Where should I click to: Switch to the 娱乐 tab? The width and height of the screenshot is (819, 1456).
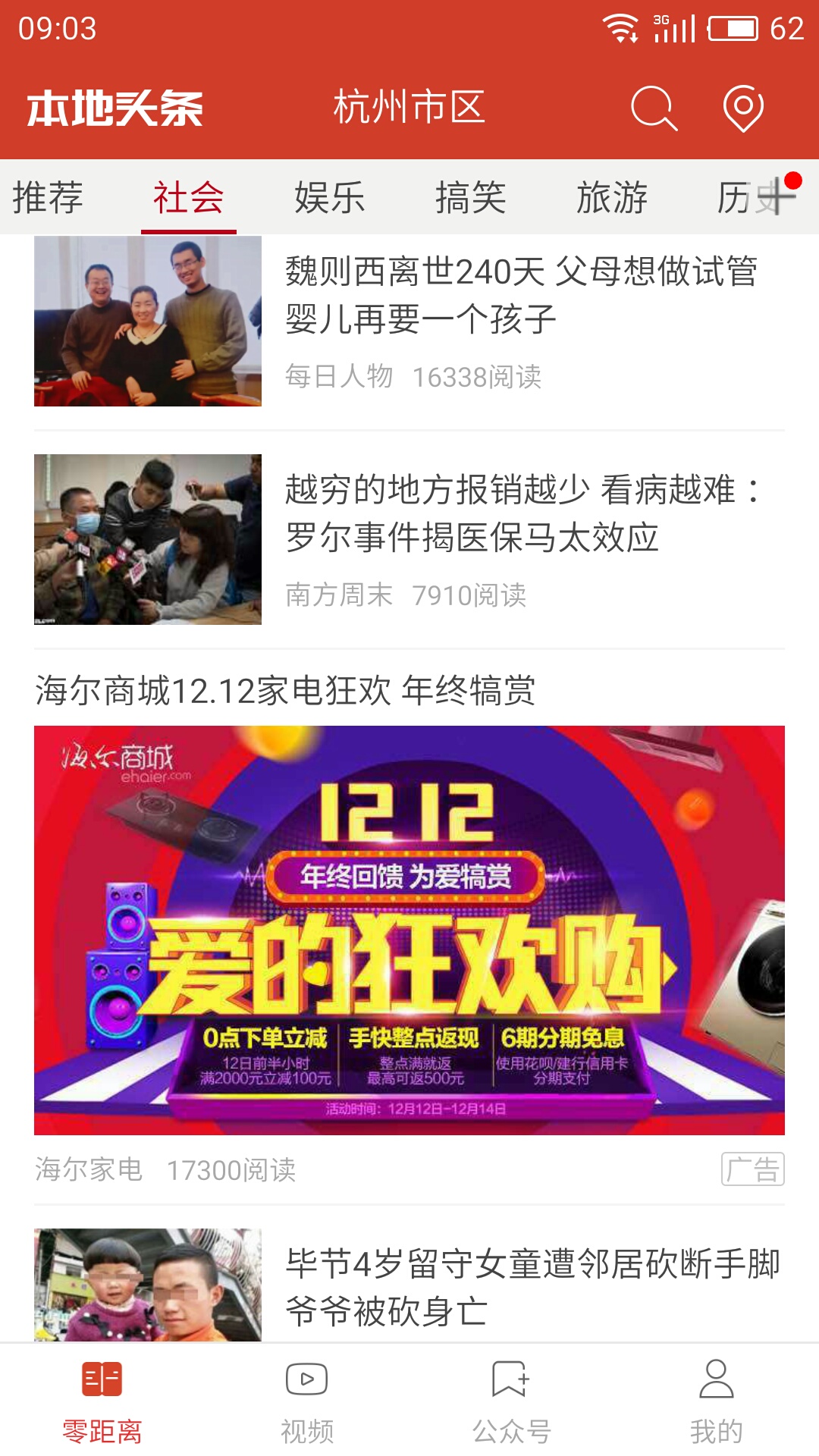click(329, 197)
